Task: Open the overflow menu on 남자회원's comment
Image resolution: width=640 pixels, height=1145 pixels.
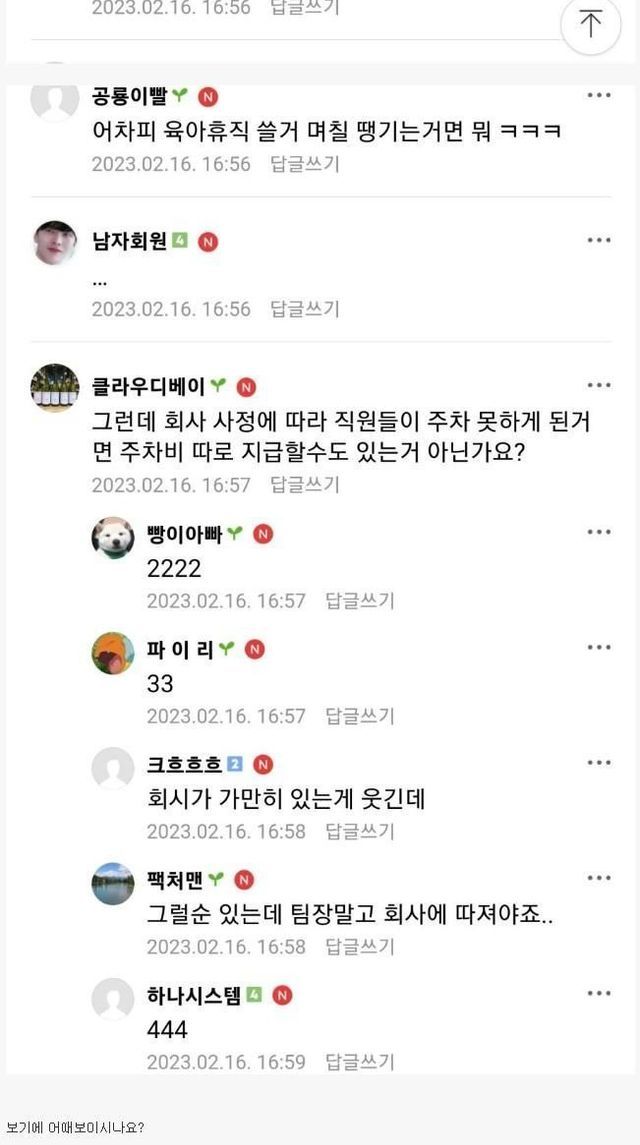Action: (598, 240)
